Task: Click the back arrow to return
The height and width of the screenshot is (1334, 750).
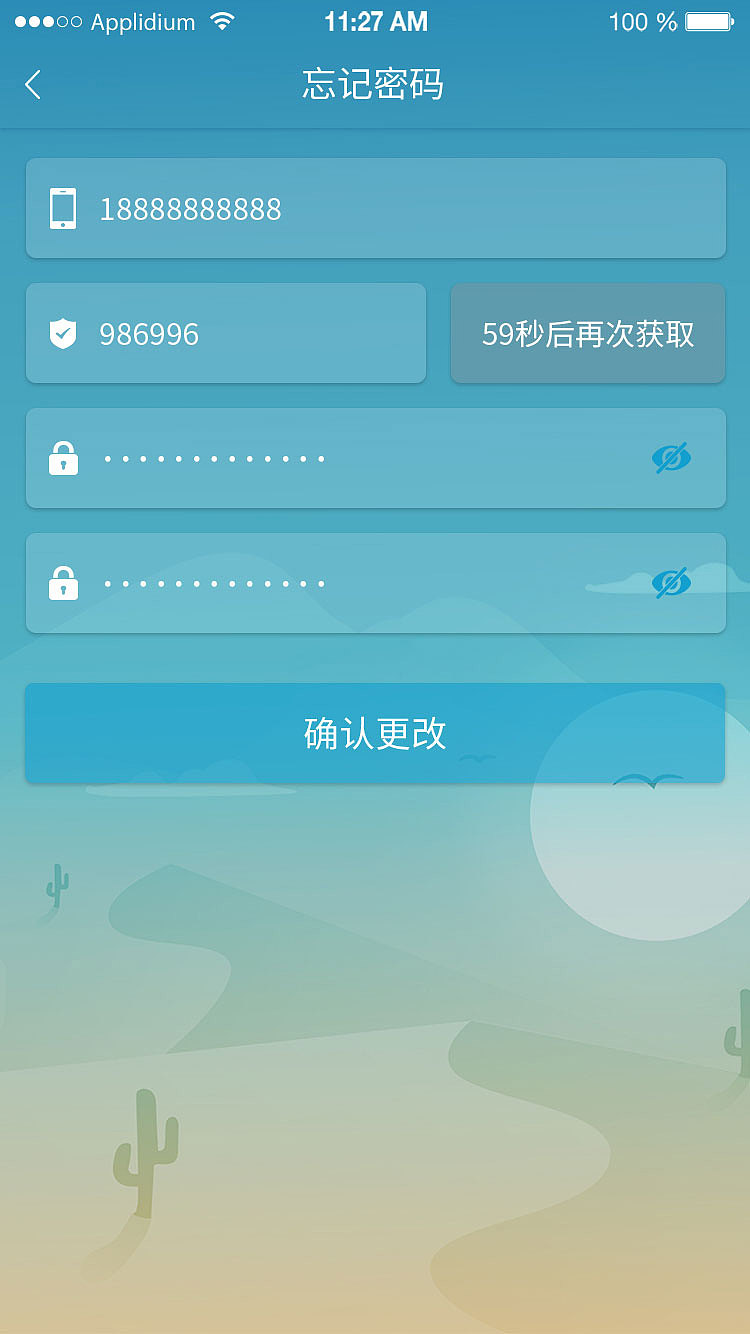Action: point(33,85)
